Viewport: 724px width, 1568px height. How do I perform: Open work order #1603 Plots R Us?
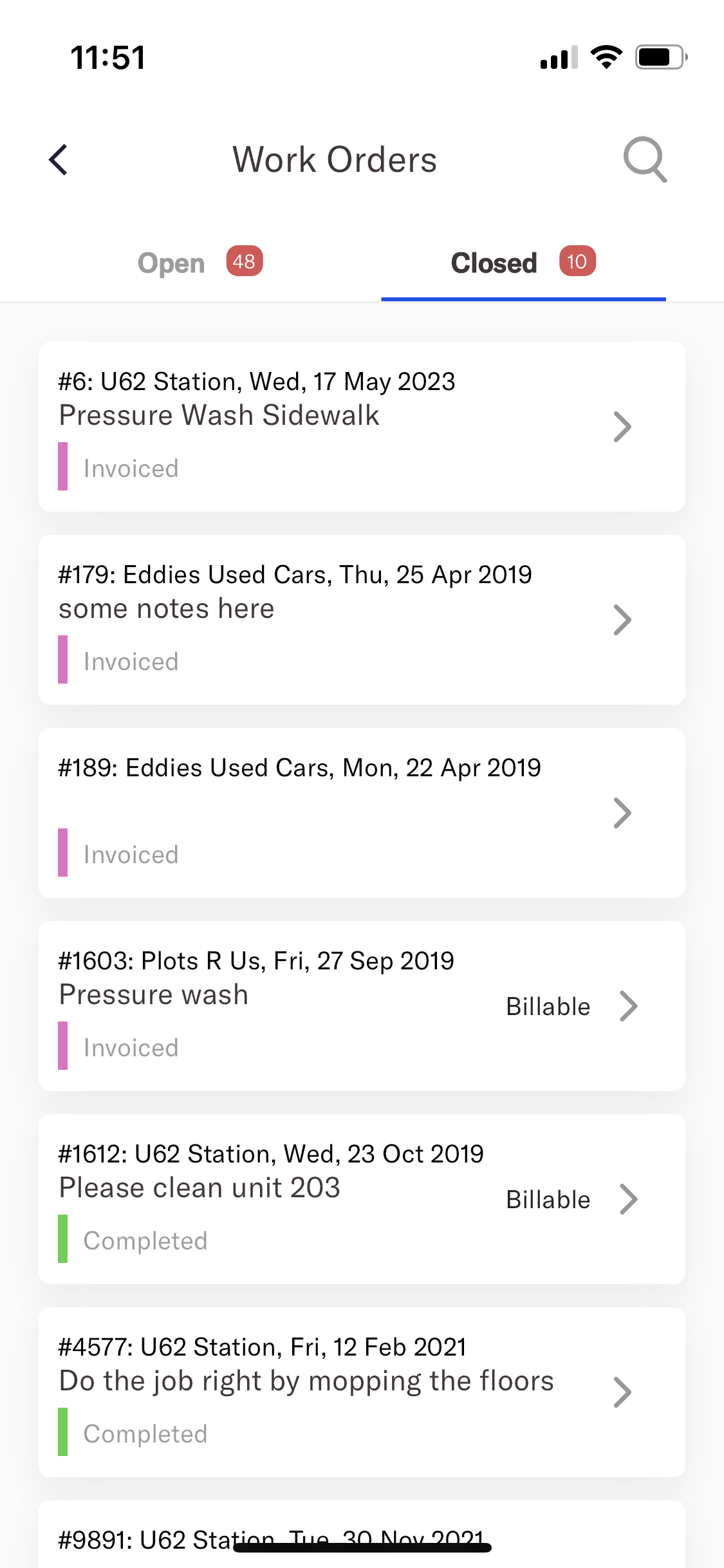[x=362, y=1006]
